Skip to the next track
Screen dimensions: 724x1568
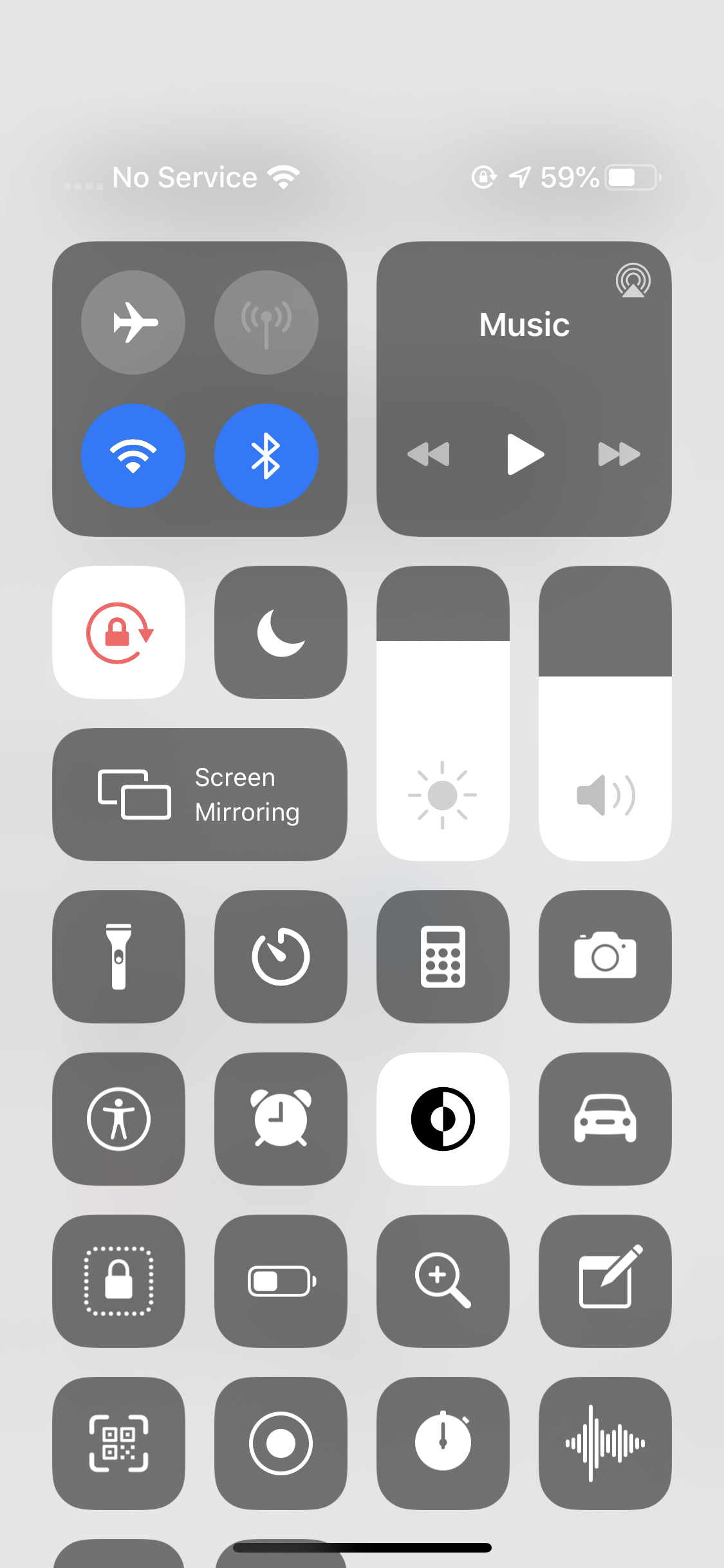tap(618, 454)
